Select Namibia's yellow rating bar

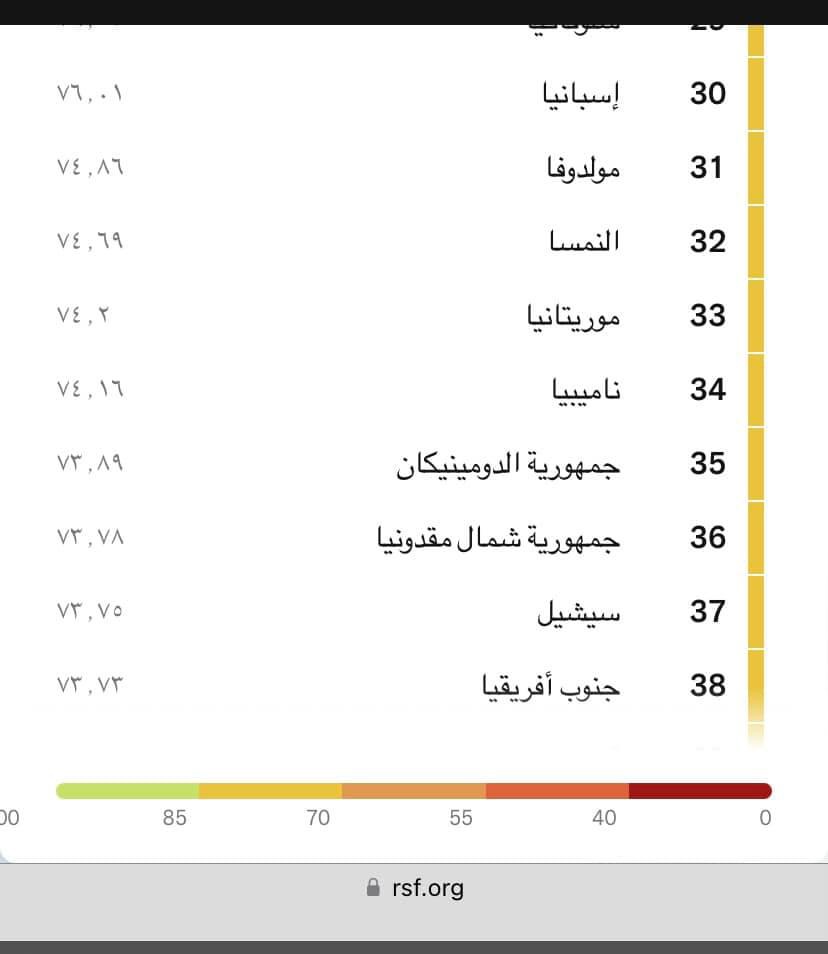(753, 388)
